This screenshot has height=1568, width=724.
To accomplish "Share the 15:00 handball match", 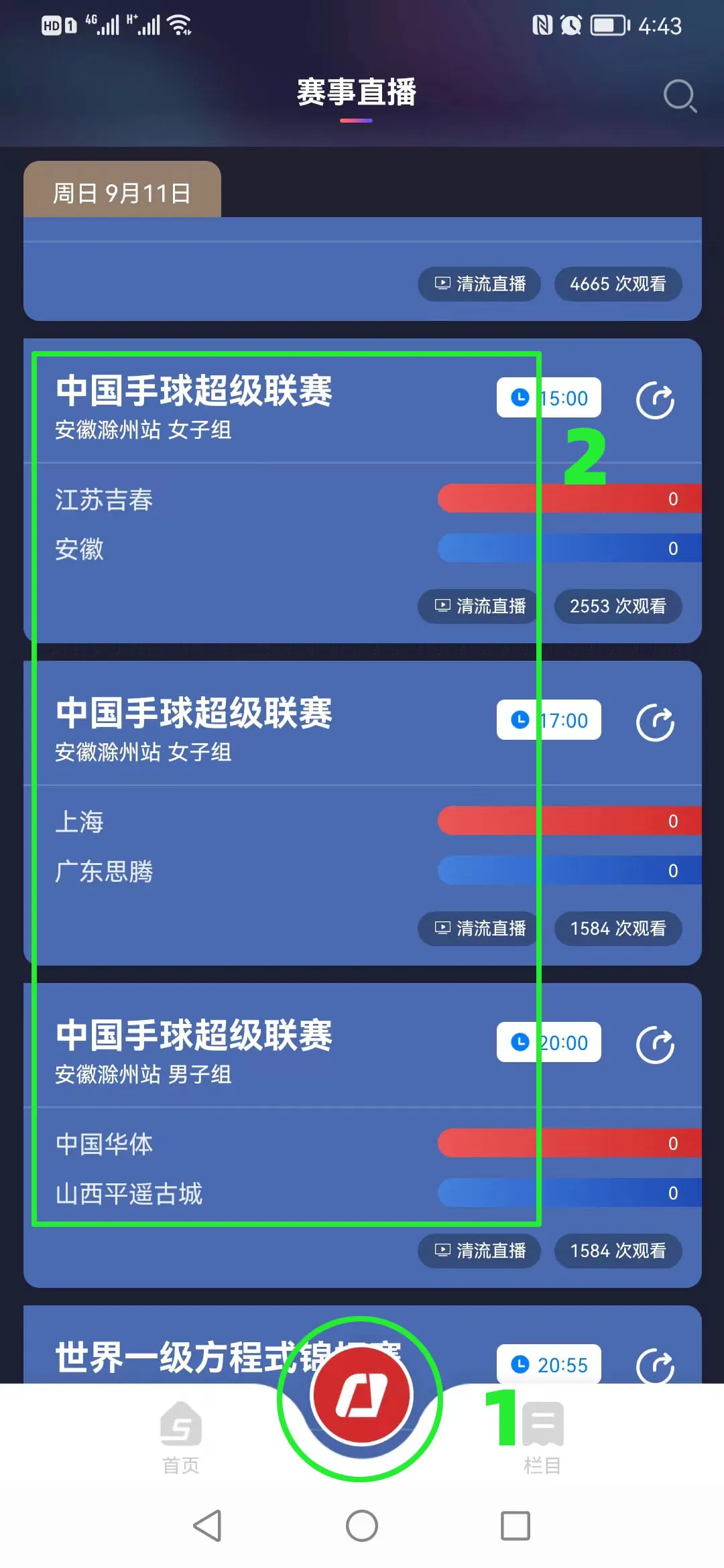I will [655, 400].
